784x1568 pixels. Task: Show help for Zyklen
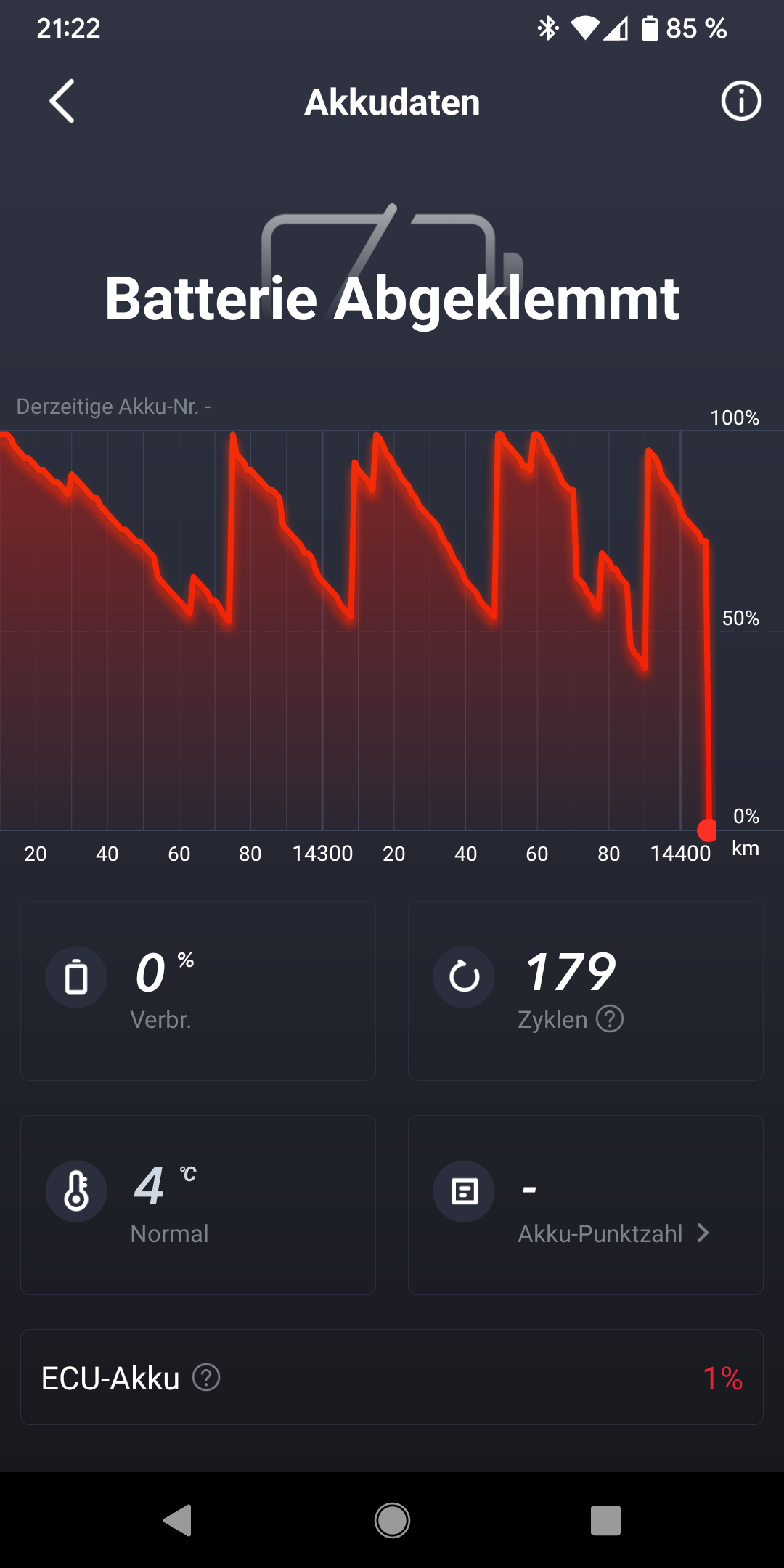click(610, 1019)
